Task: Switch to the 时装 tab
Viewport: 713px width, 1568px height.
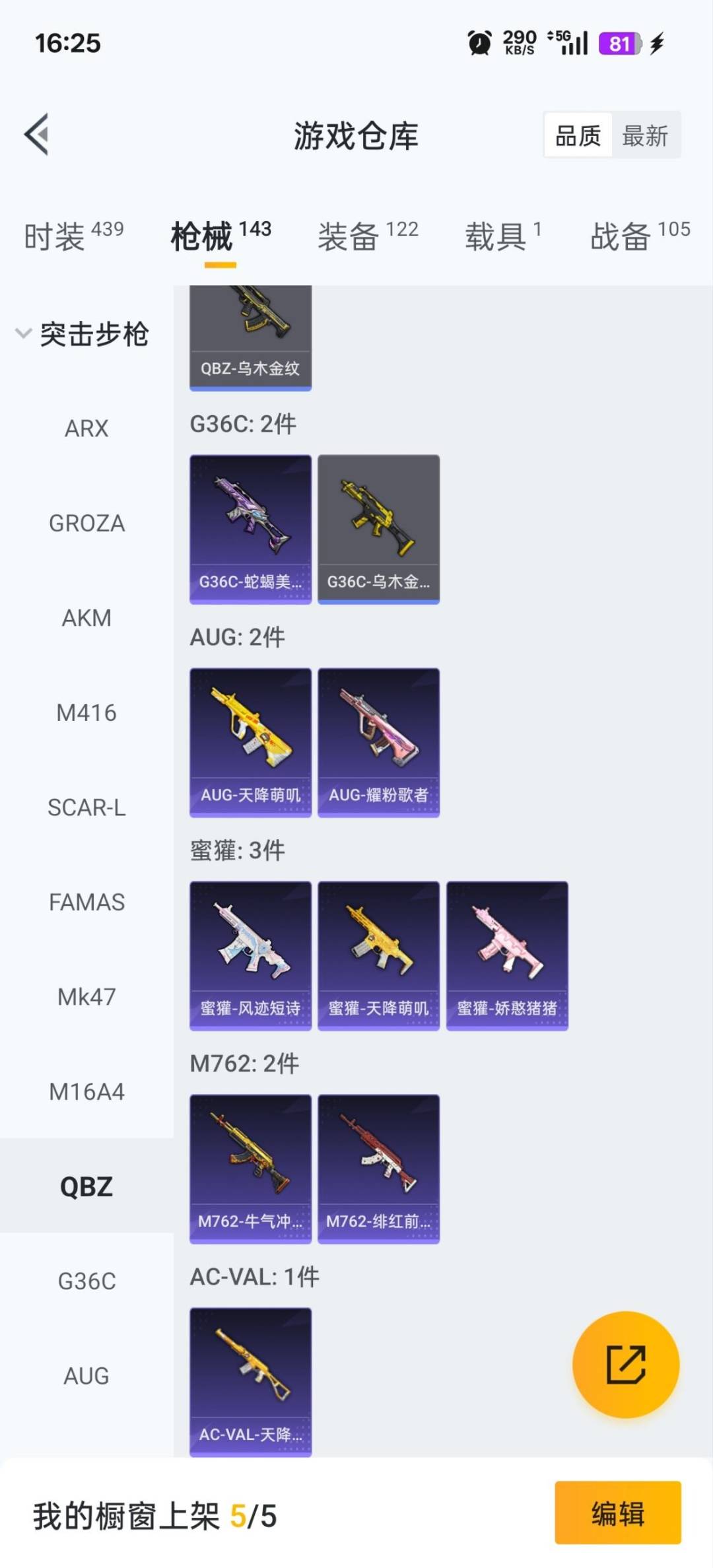Action: point(73,236)
